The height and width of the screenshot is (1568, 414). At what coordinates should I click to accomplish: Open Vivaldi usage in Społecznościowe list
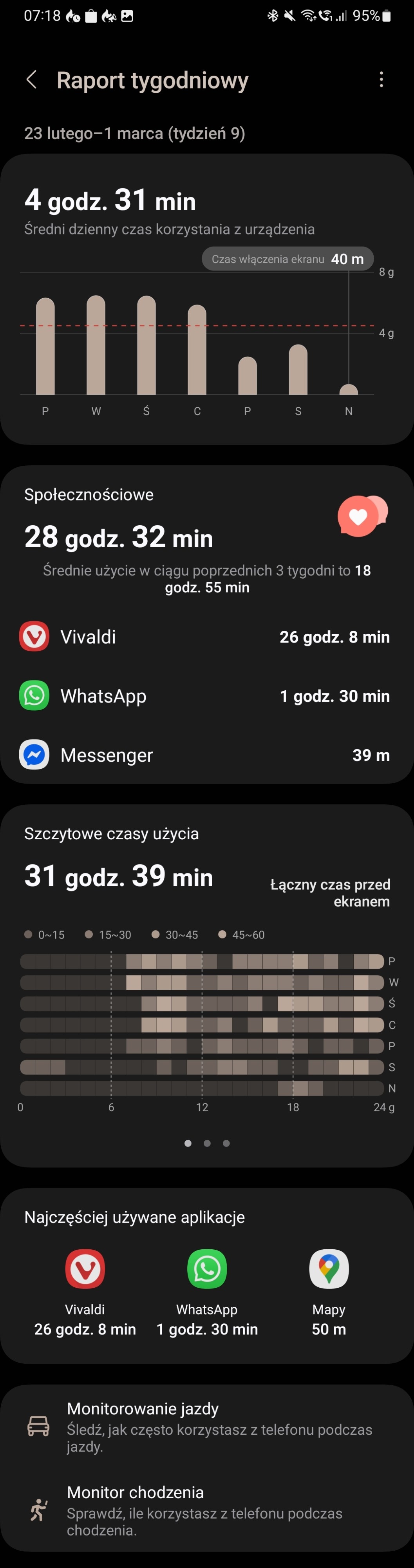coord(207,637)
